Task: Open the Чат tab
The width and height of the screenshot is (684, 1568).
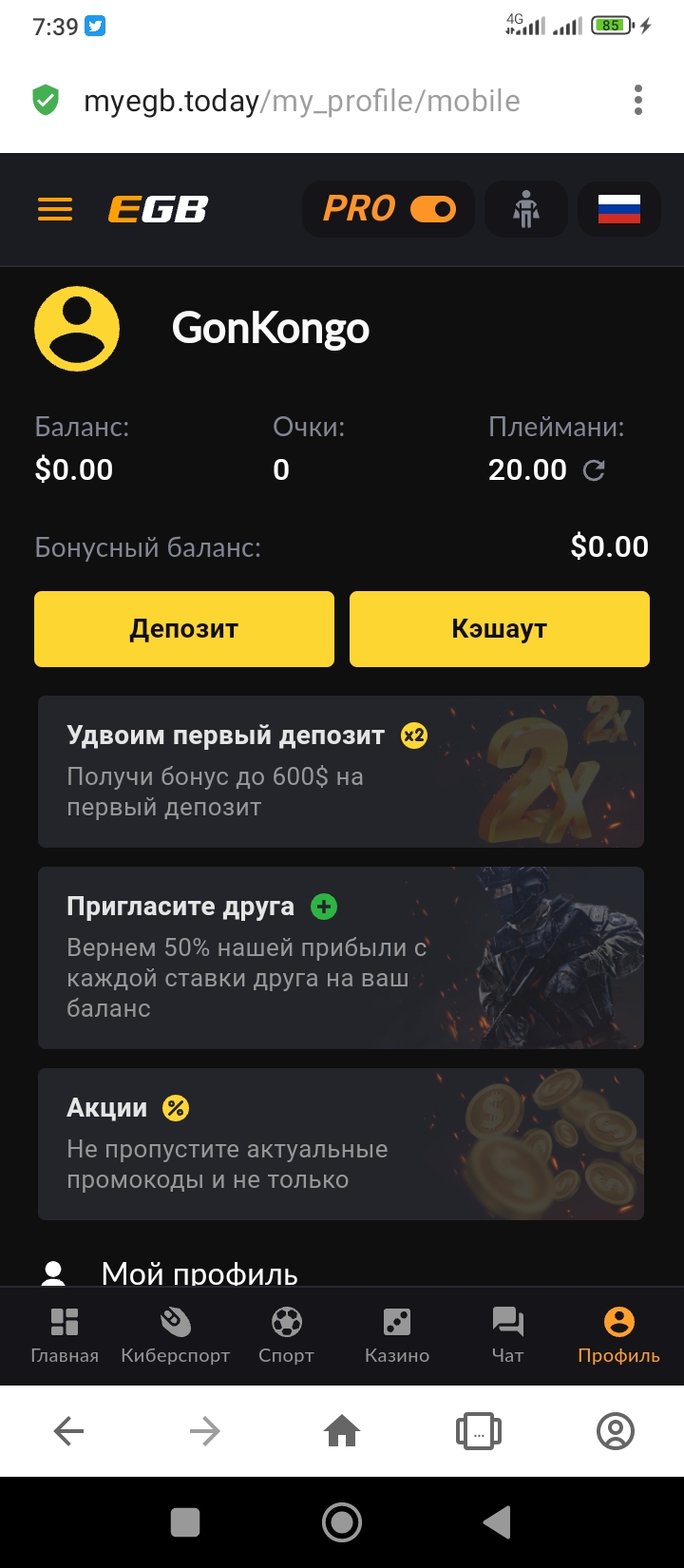Action: click(x=508, y=1335)
